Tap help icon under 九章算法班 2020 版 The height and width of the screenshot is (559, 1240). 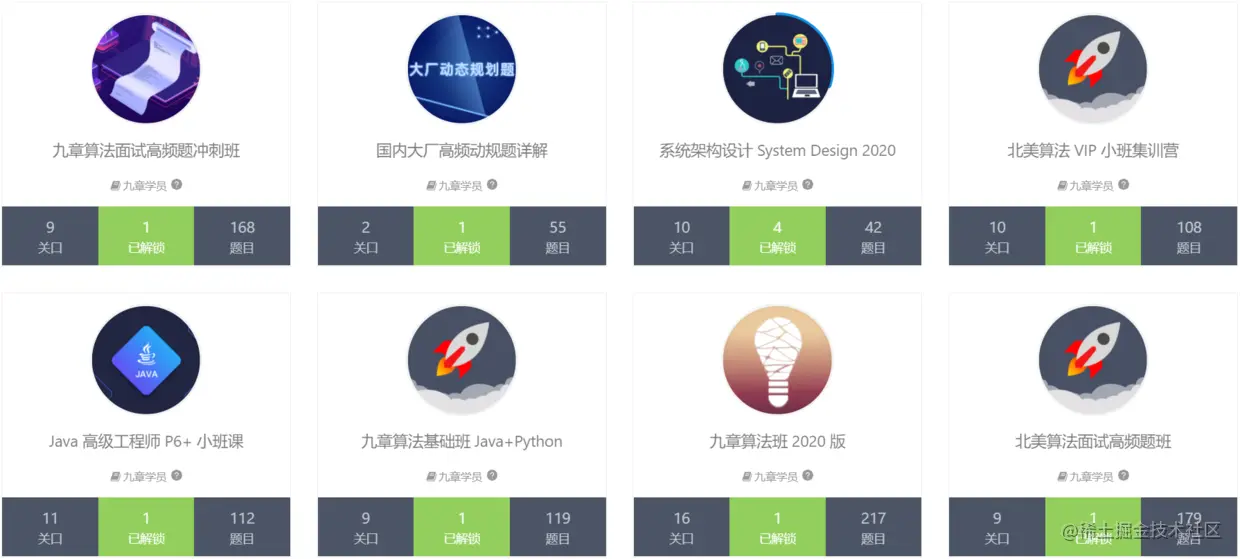808,476
